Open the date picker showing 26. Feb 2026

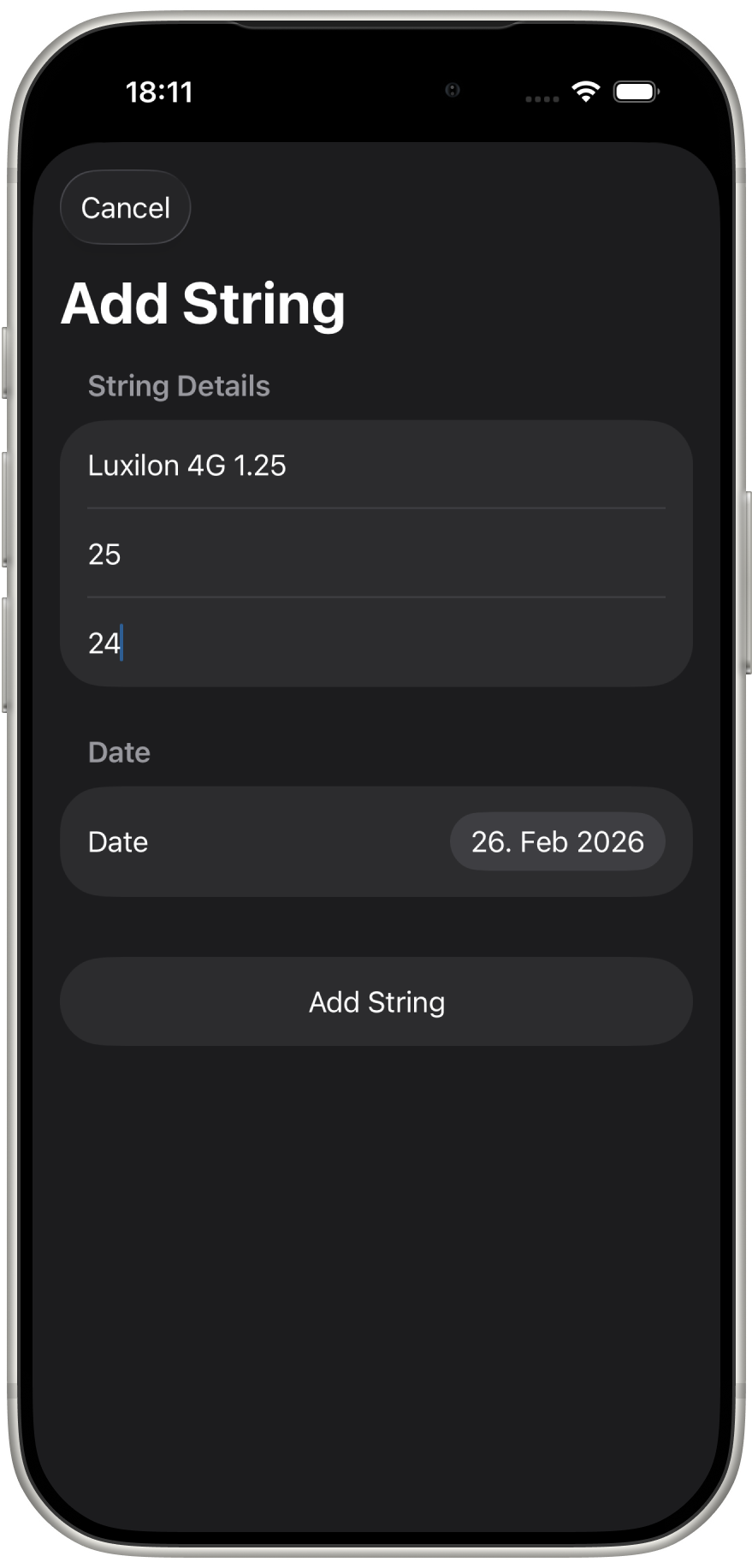557,841
